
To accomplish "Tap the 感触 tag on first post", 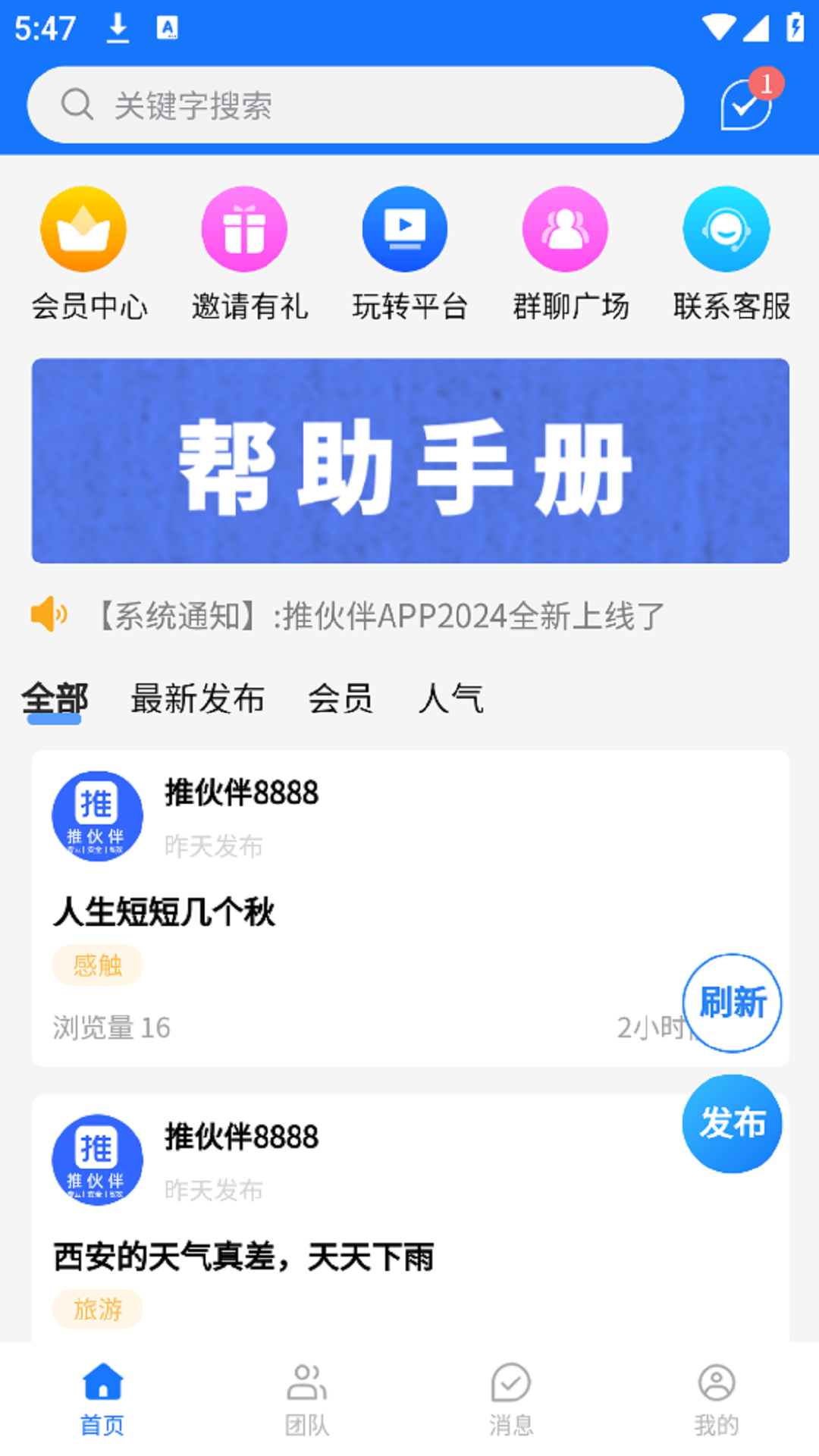I will [97, 965].
